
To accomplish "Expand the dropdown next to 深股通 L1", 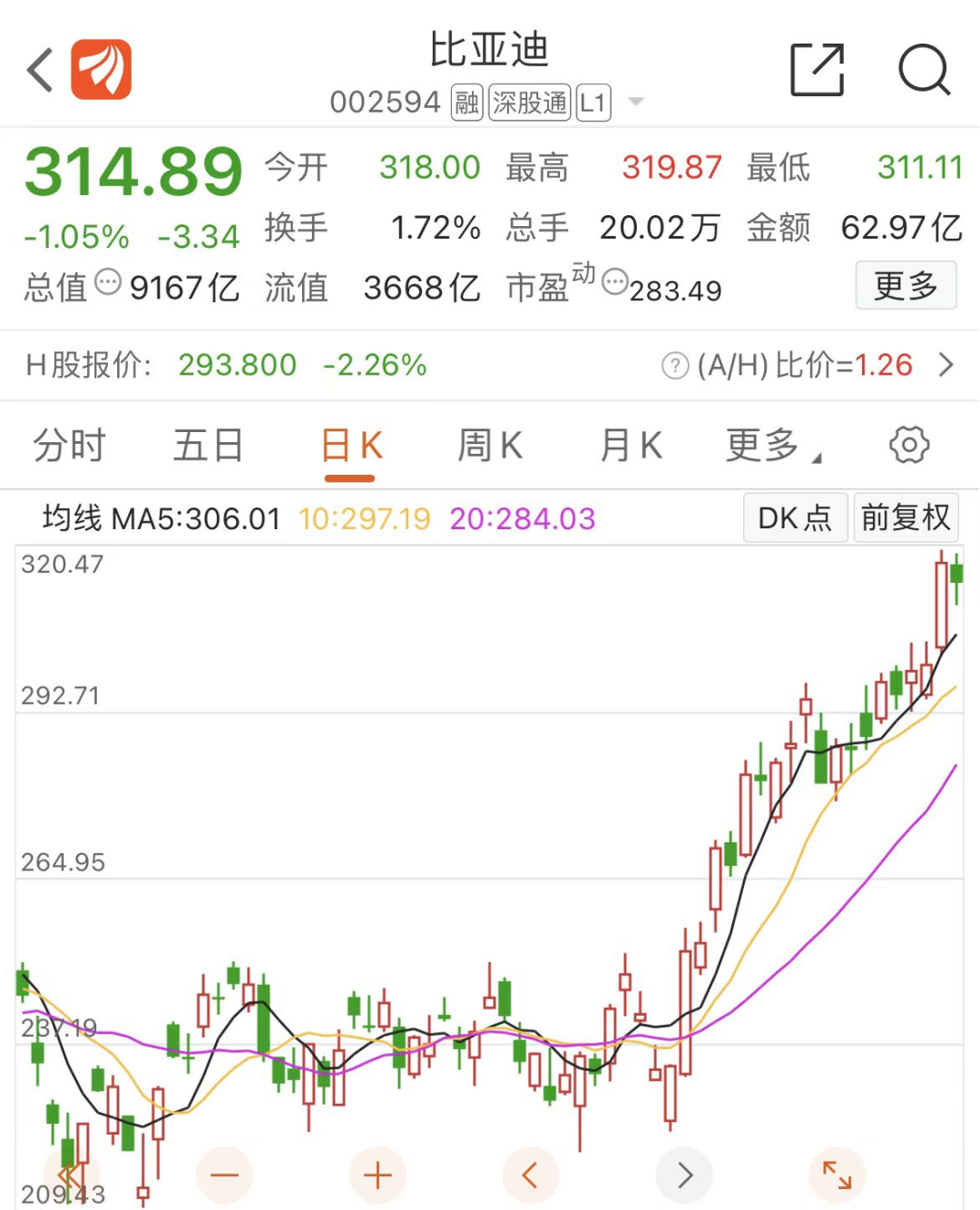I will coord(637,102).
